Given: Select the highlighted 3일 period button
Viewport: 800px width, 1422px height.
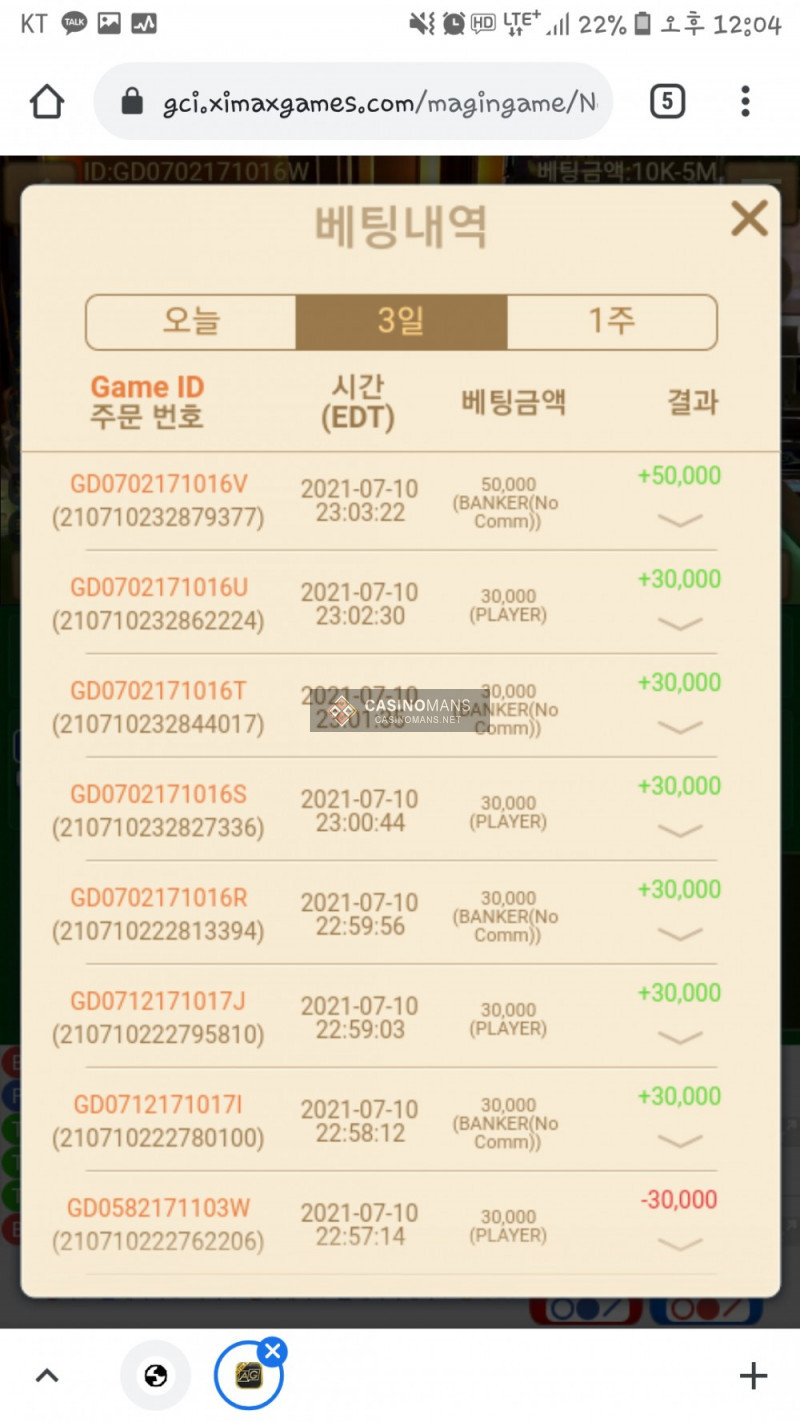Looking at the screenshot, I should pos(400,322).
